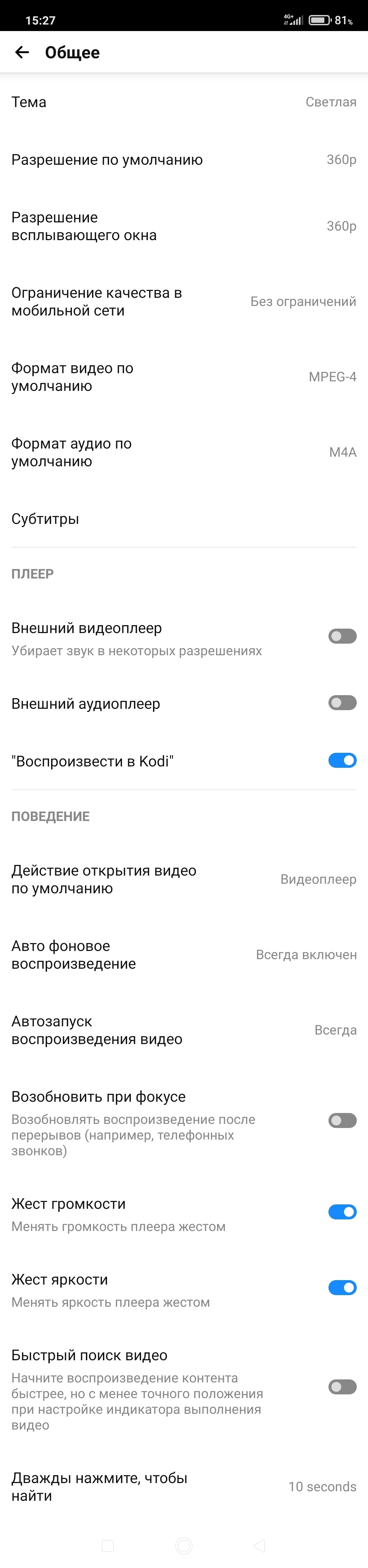Choose Формат аудио по умолчанию
Viewport: 368px width, 1568px height.
coord(184,452)
